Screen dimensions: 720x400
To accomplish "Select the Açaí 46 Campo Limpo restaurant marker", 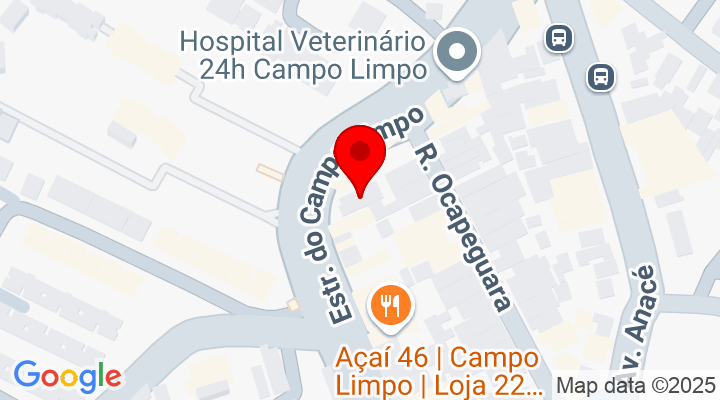I will point(389,304).
